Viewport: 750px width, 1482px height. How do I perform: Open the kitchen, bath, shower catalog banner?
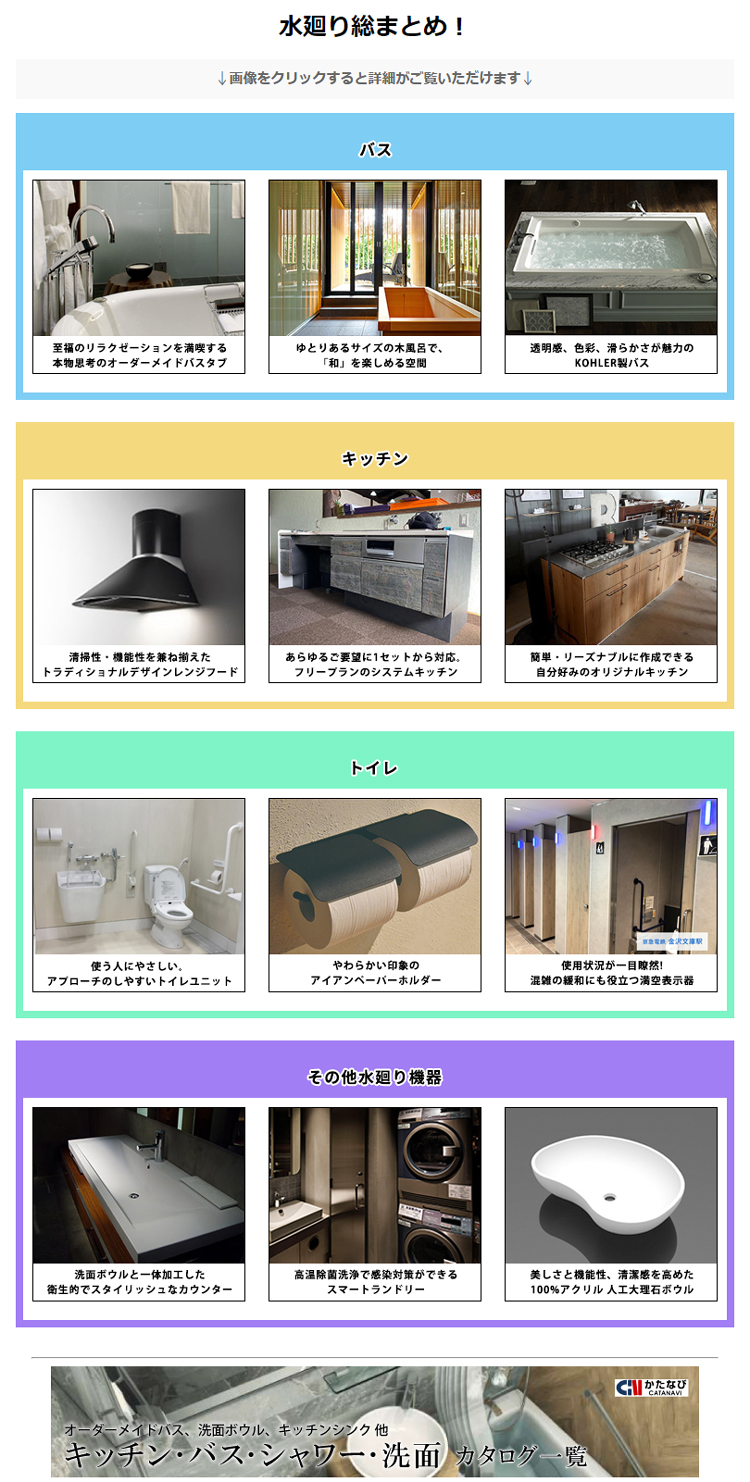(374, 1422)
